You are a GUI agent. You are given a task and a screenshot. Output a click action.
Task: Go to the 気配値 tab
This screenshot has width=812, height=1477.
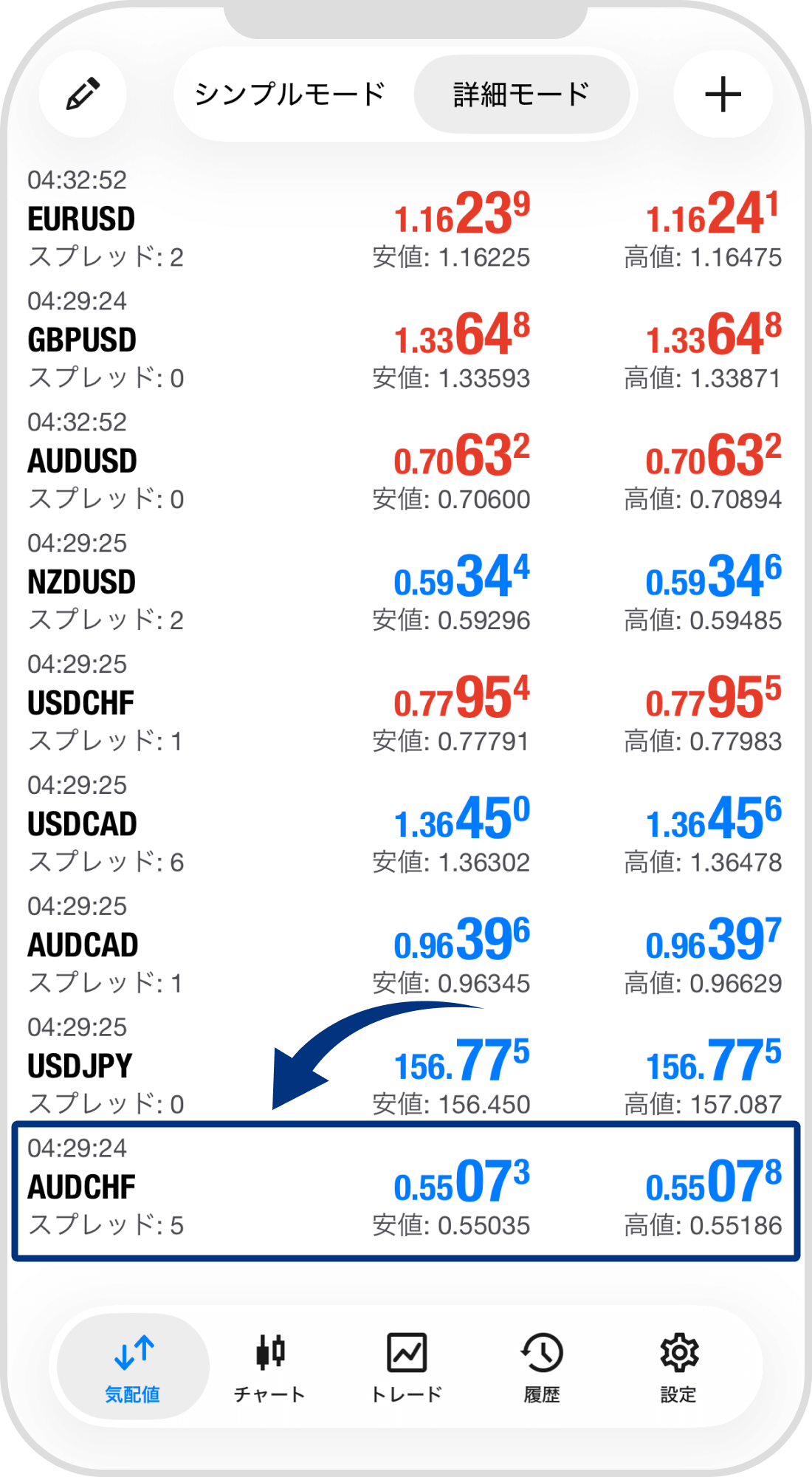pos(133,1367)
